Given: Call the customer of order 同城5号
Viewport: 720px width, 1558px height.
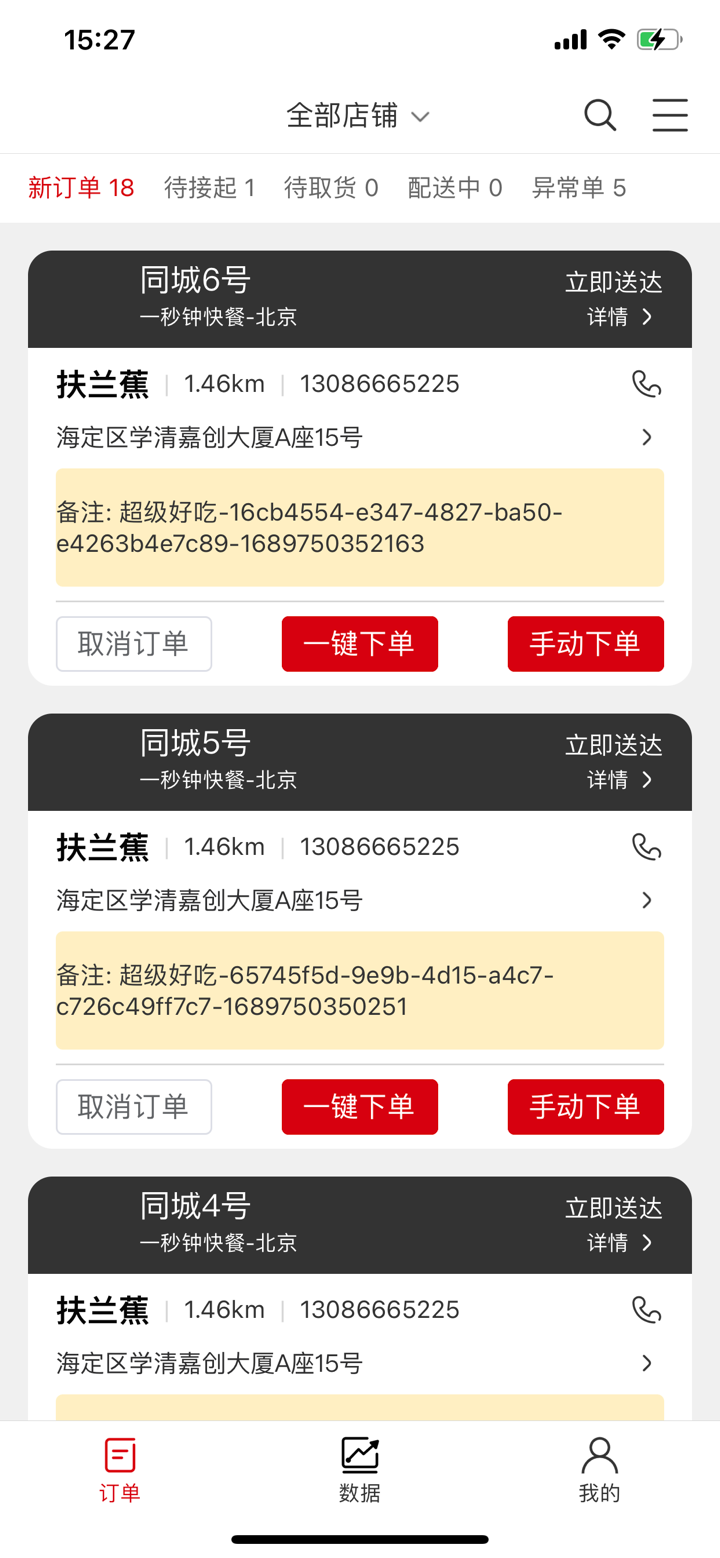Looking at the screenshot, I should [646, 846].
